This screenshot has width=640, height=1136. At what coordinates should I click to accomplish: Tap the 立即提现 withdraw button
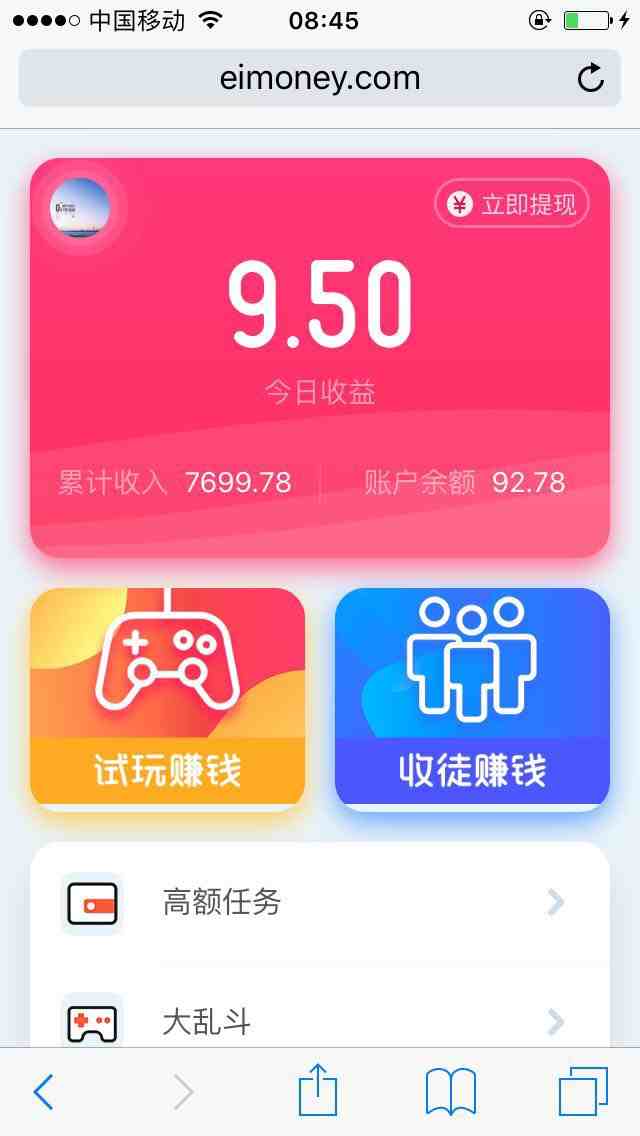pos(511,205)
